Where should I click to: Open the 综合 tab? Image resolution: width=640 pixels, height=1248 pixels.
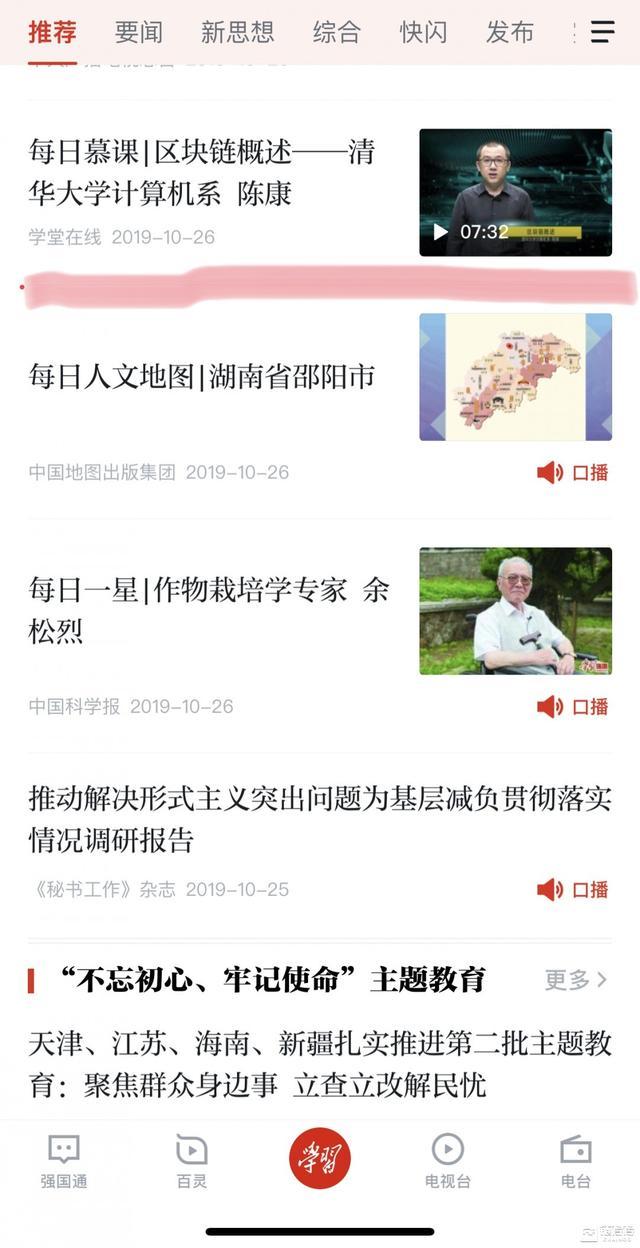click(x=336, y=32)
